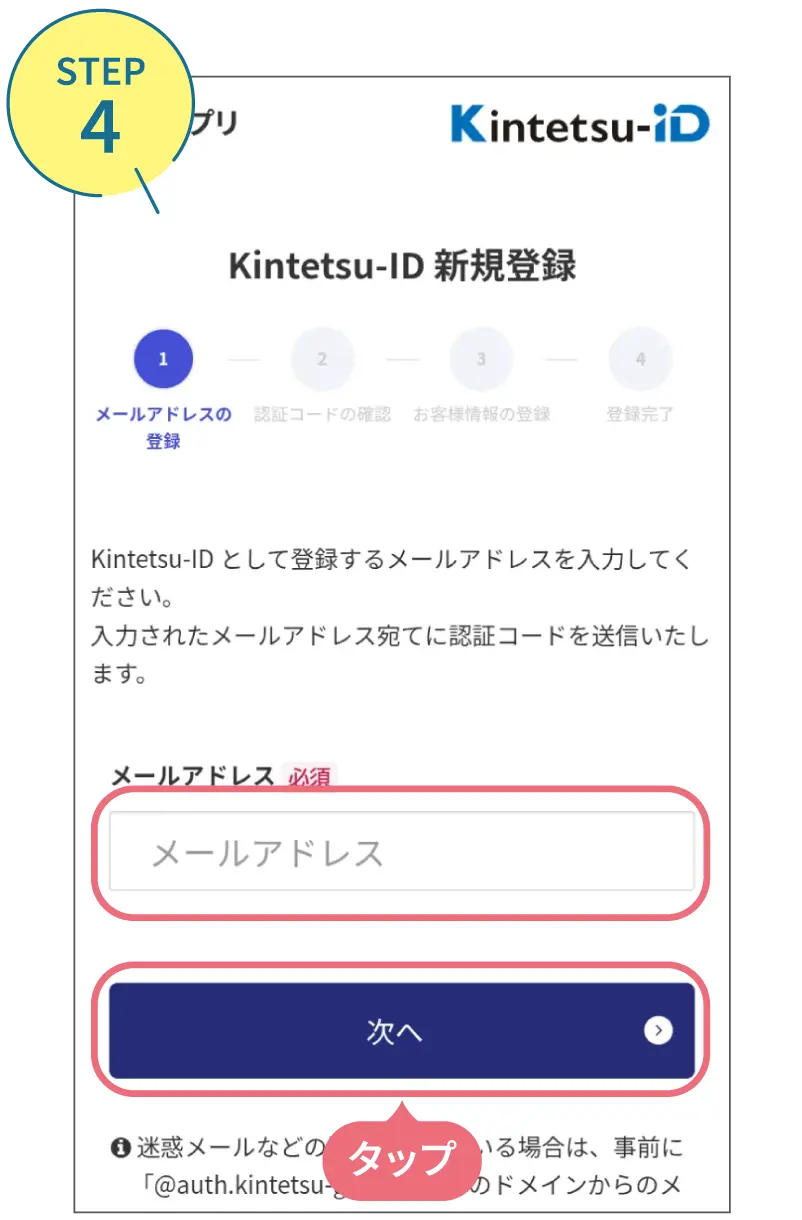Click the 必須 required badge
802x1220 pixels.
[310, 776]
